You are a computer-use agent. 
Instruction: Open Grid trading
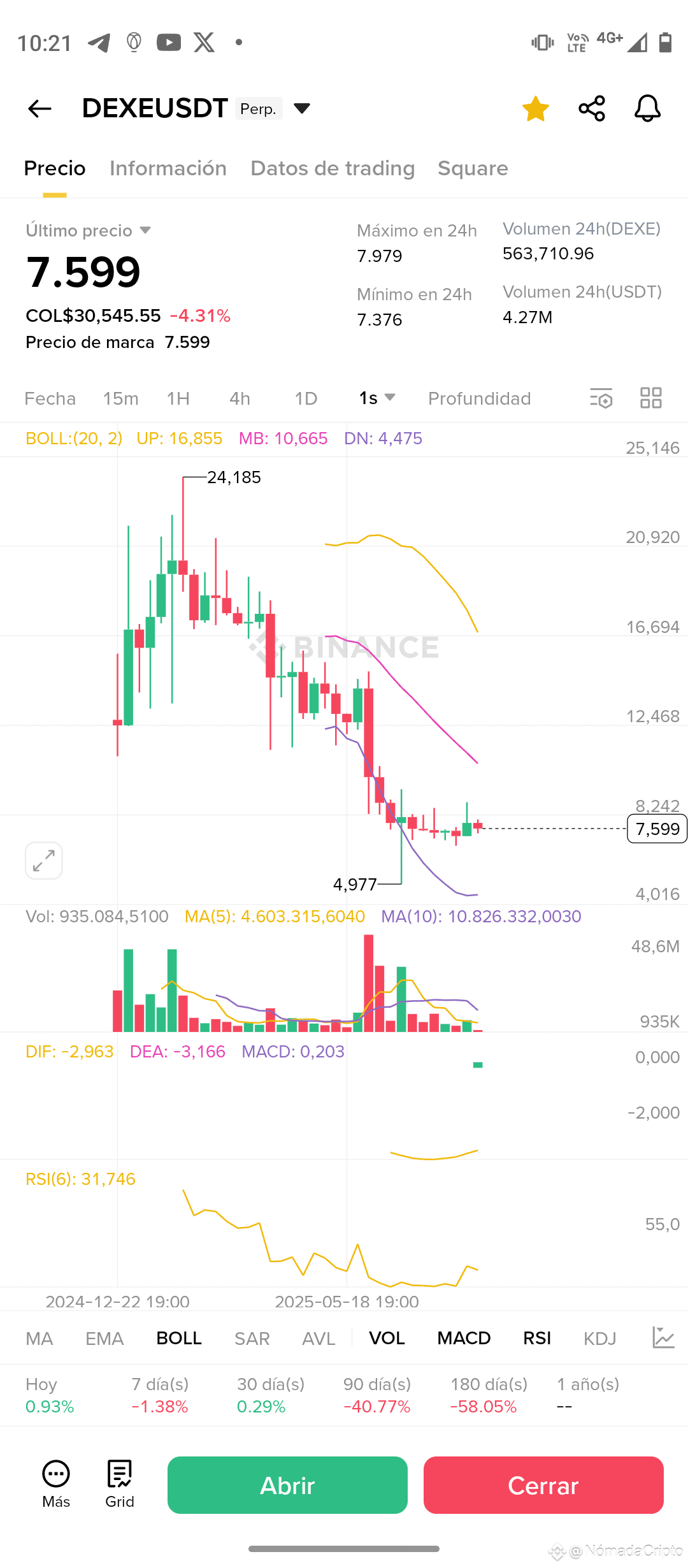pos(120,1484)
